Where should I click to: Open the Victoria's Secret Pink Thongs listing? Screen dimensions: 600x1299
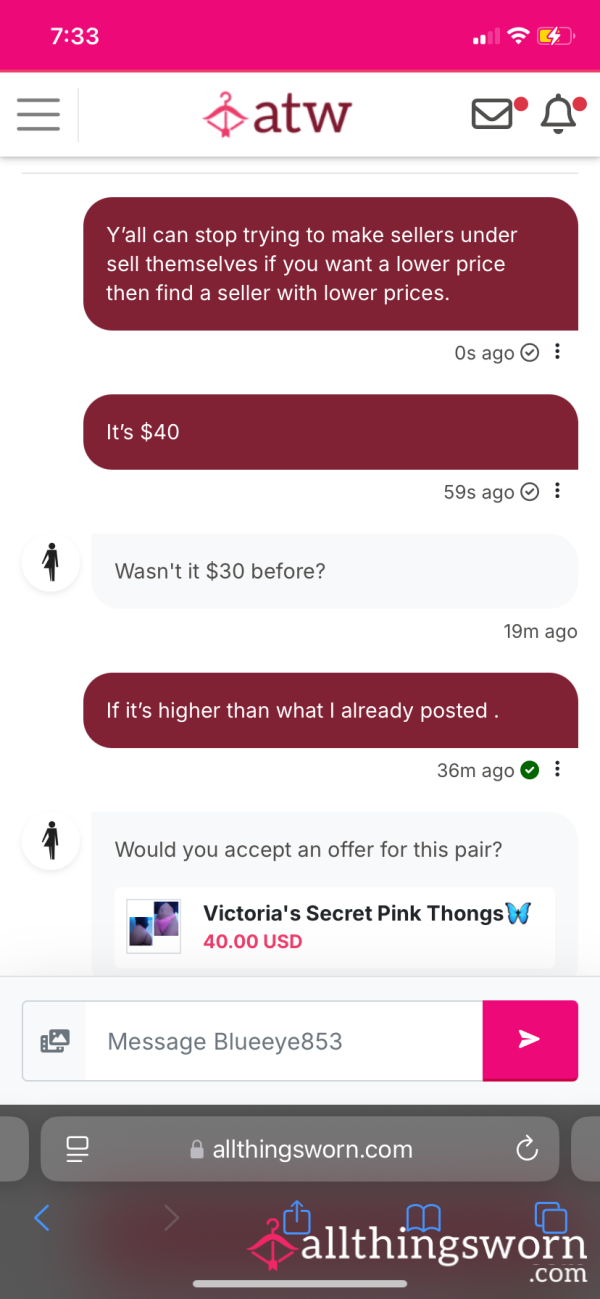[335, 927]
